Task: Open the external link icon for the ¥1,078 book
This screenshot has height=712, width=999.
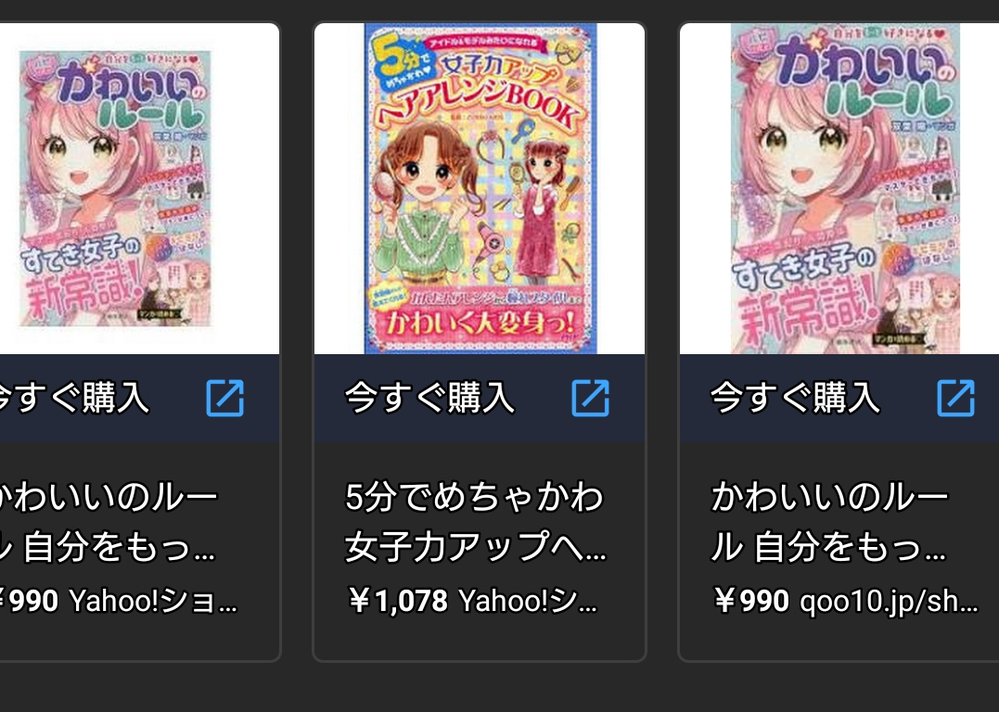Action: (590, 398)
